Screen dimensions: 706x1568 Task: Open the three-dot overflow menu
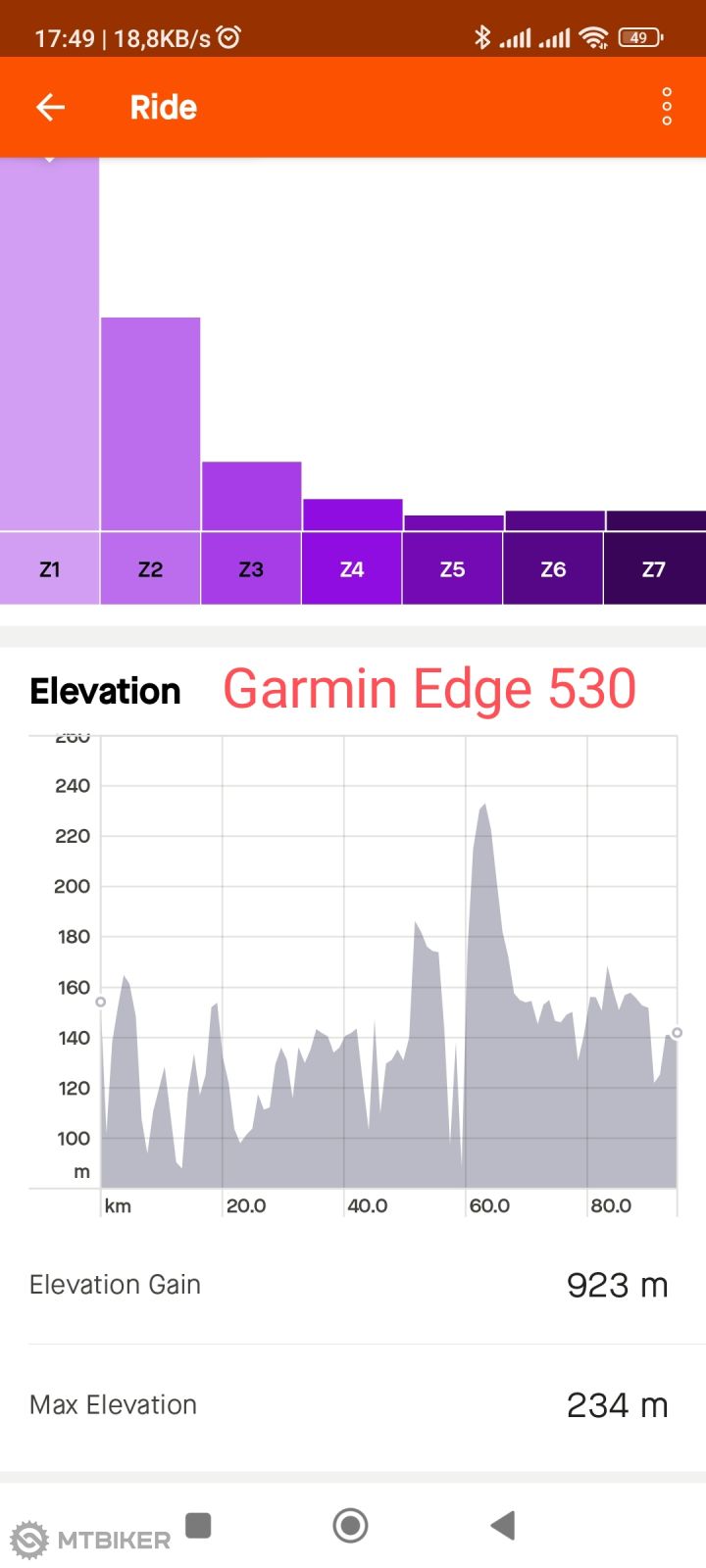point(667,107)
